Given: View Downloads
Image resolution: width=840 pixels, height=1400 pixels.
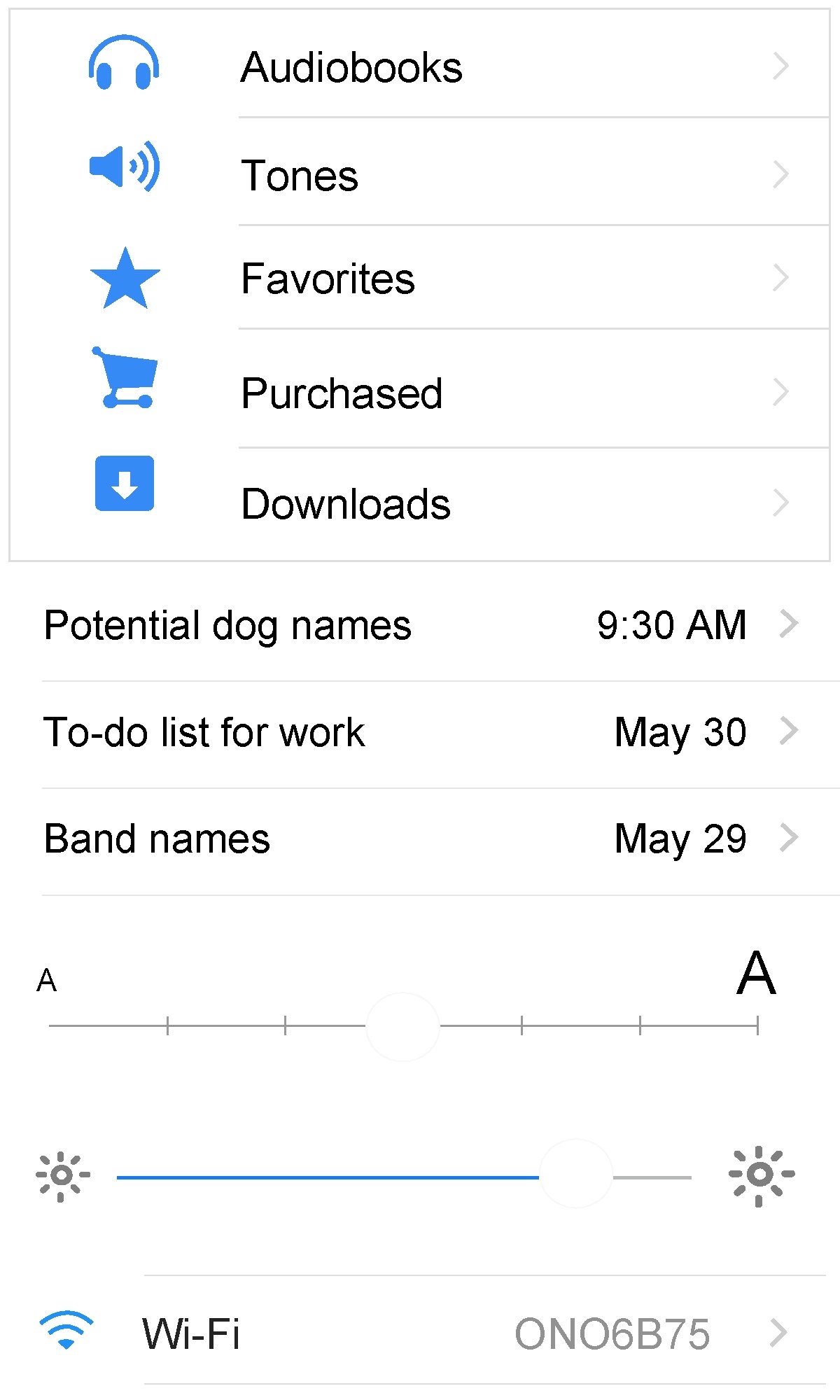Looking at the screenshot, I should [420, 503].
